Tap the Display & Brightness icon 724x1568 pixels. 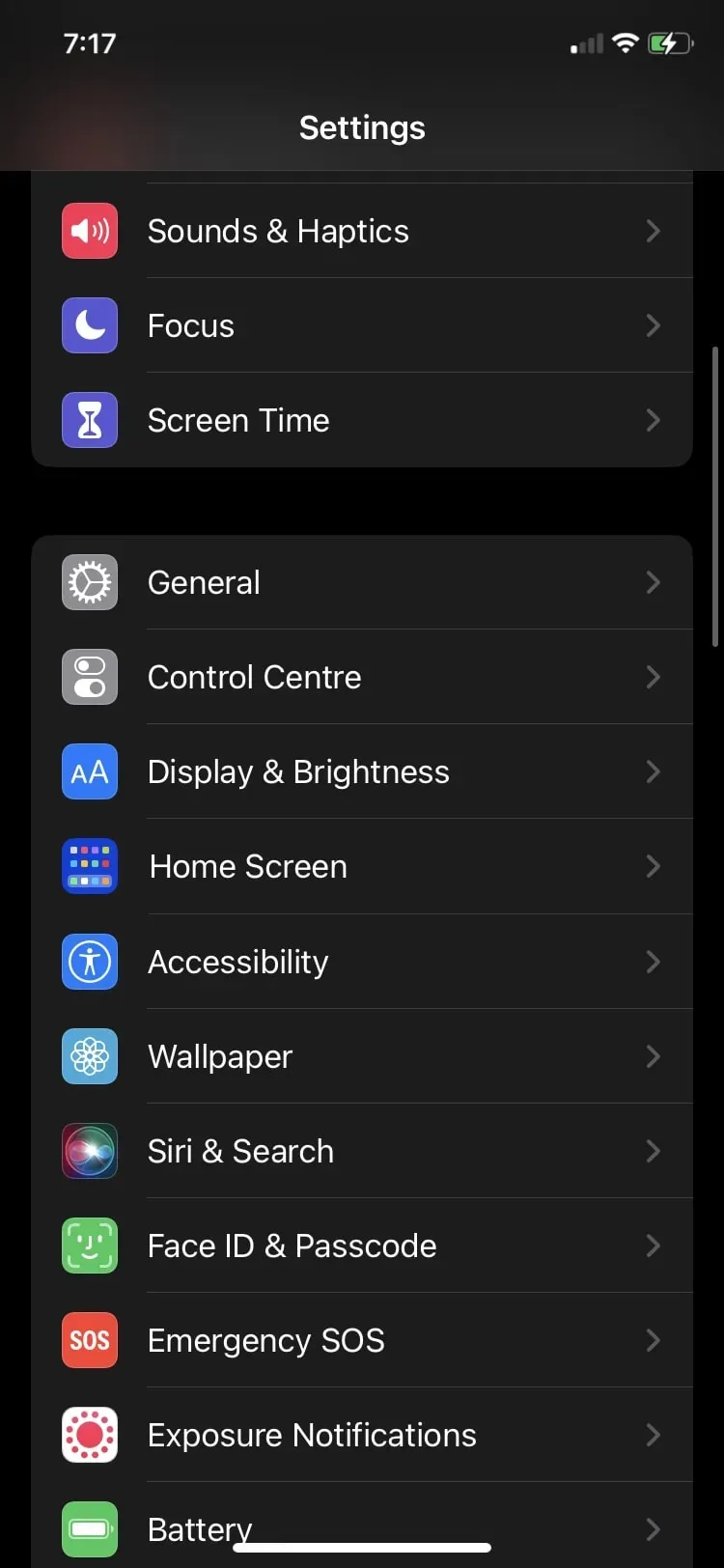(x=89, y=771)
